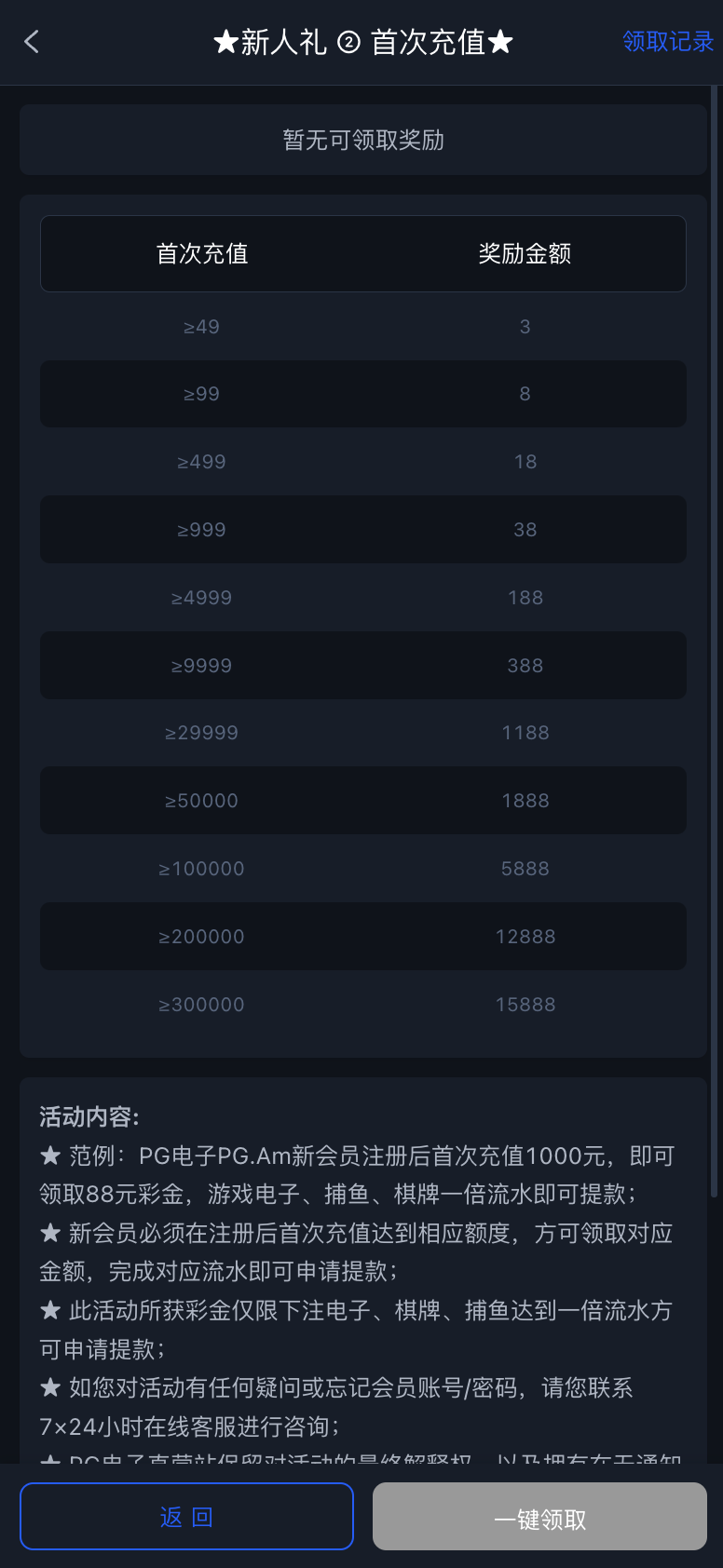The image size is (723, 1568).
Task: Tap the 返回 button
Action: pyautogui.click(x=186, y=1517)
